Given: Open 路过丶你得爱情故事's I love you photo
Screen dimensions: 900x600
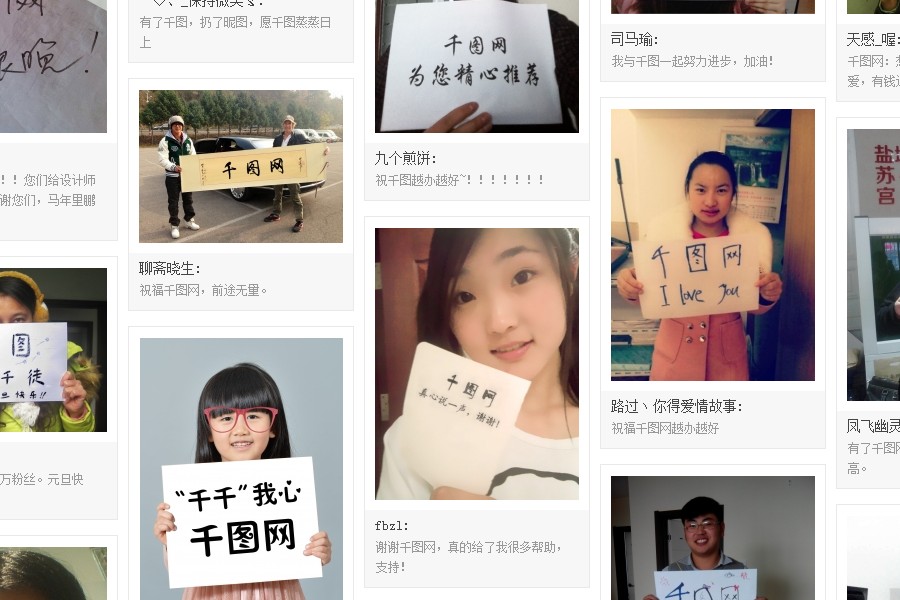Looking at the screenshot, I should click(x=712, y=245).
